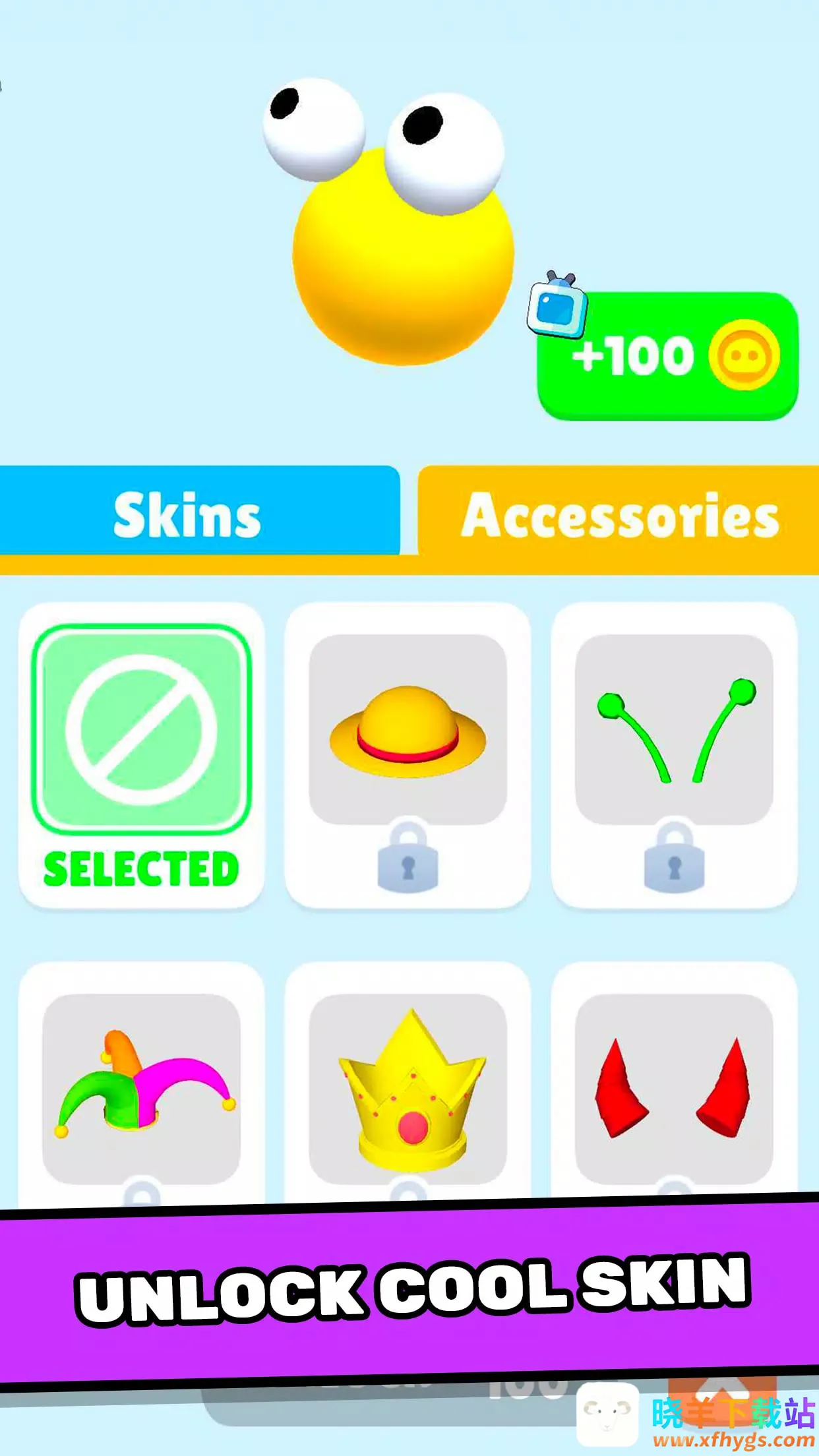Claim the +100 coins video reward
Screen dimensions: 819x1456
click(667, 355)
